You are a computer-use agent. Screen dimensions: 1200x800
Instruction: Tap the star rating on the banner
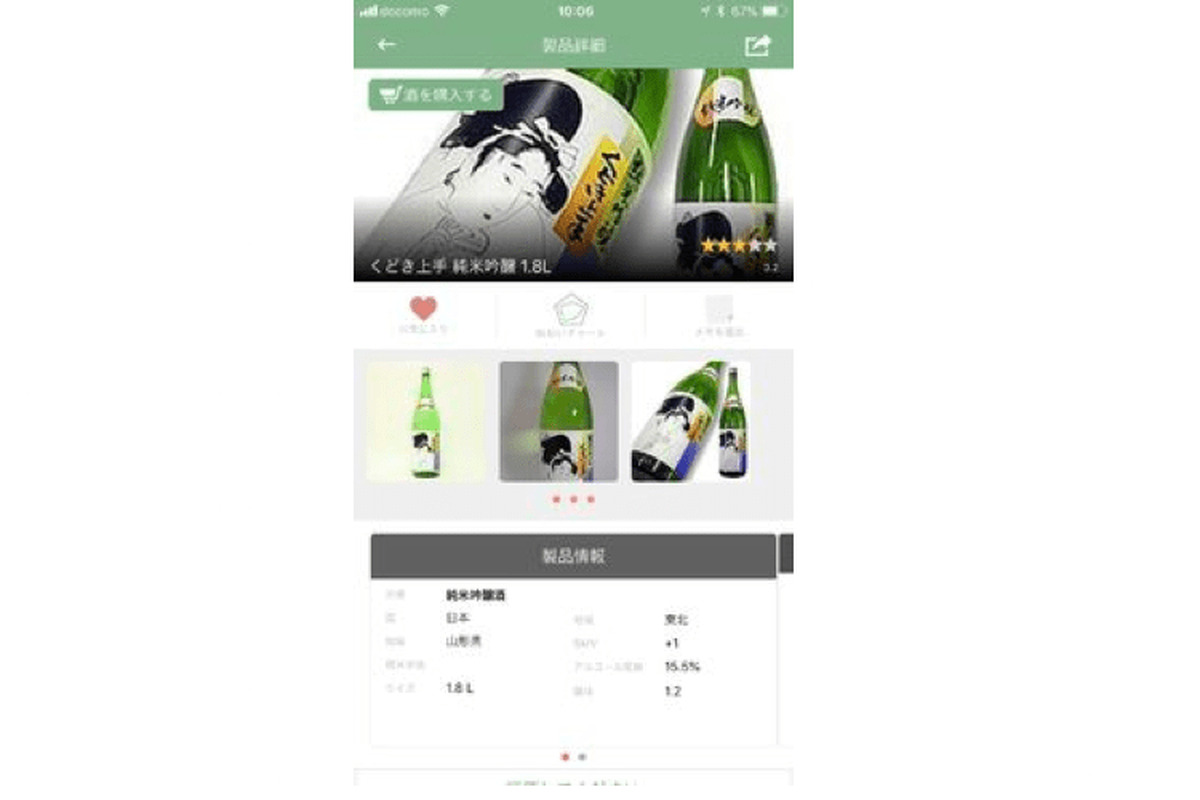(738, 246)
